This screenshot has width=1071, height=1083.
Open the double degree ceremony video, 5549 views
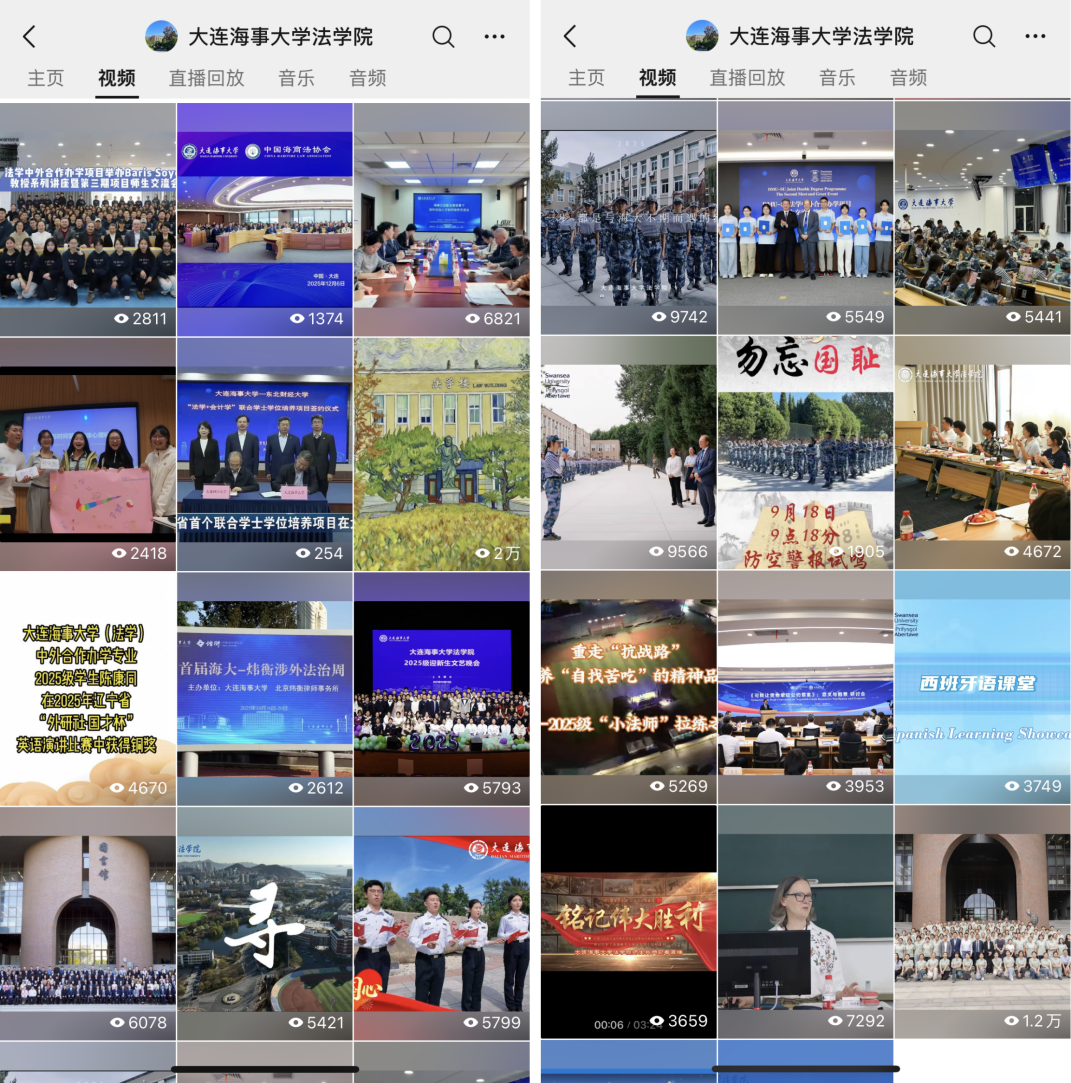tap(805, 217)
